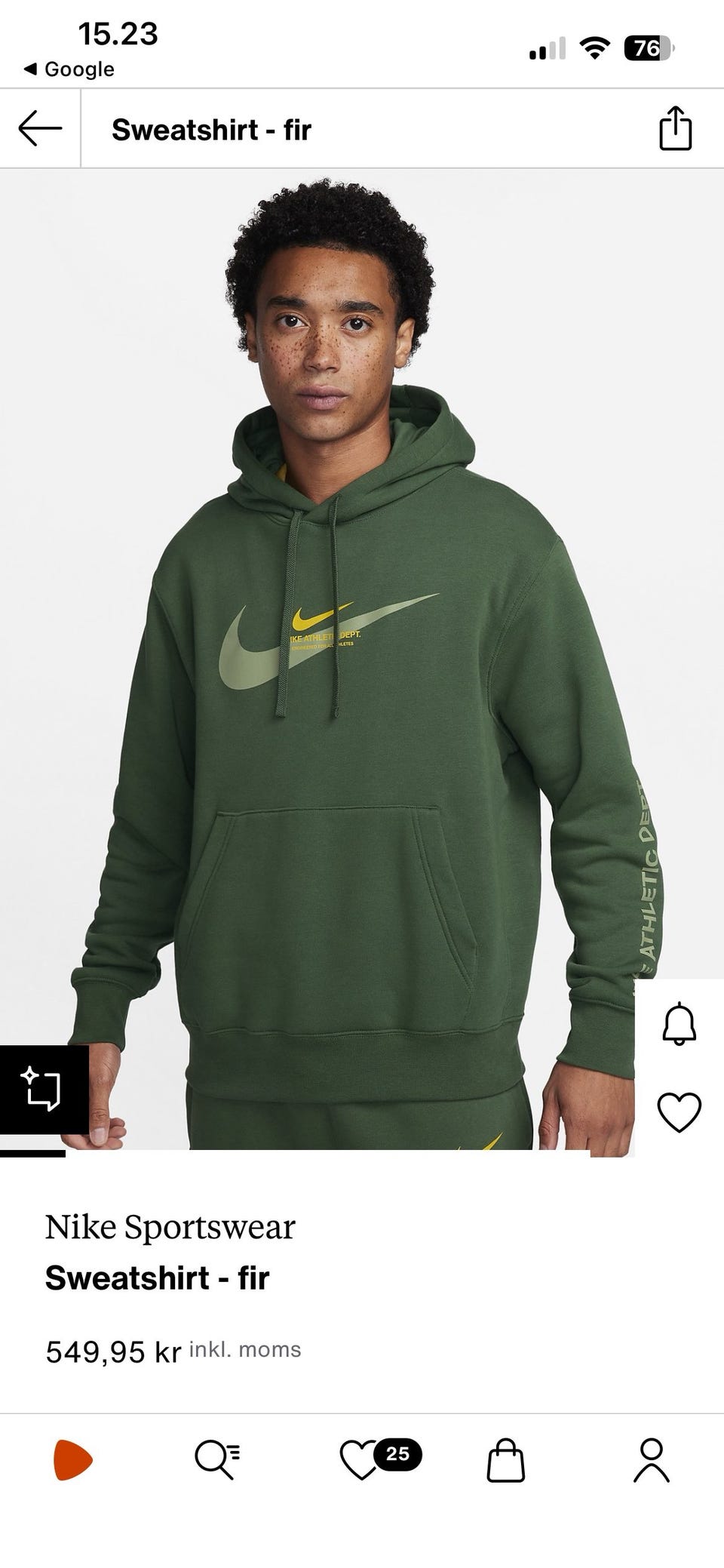The width and height of the screenshot is (724, 1568).
Task: Open the assistant chat sparkle button
Action: [x=43, y=1089]
